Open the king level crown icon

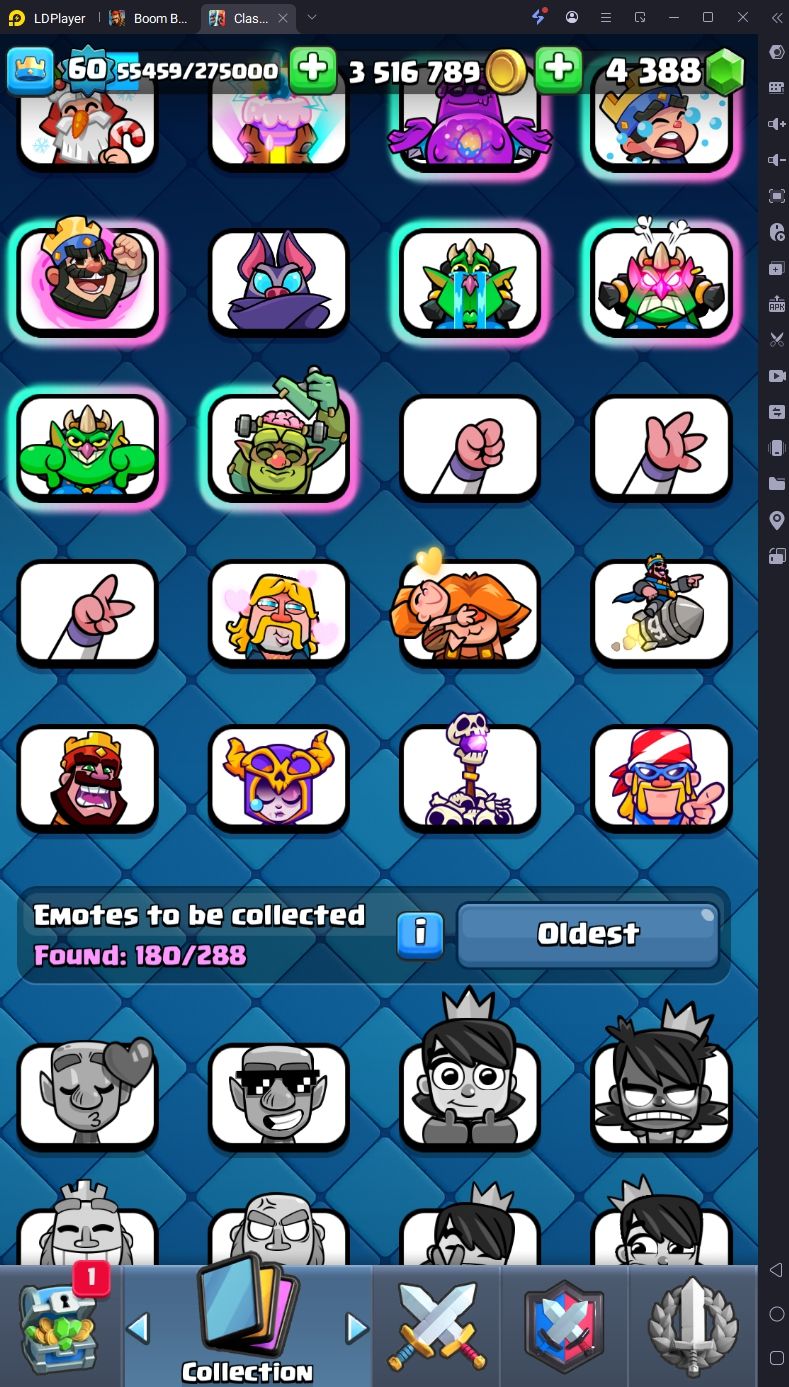31,70
